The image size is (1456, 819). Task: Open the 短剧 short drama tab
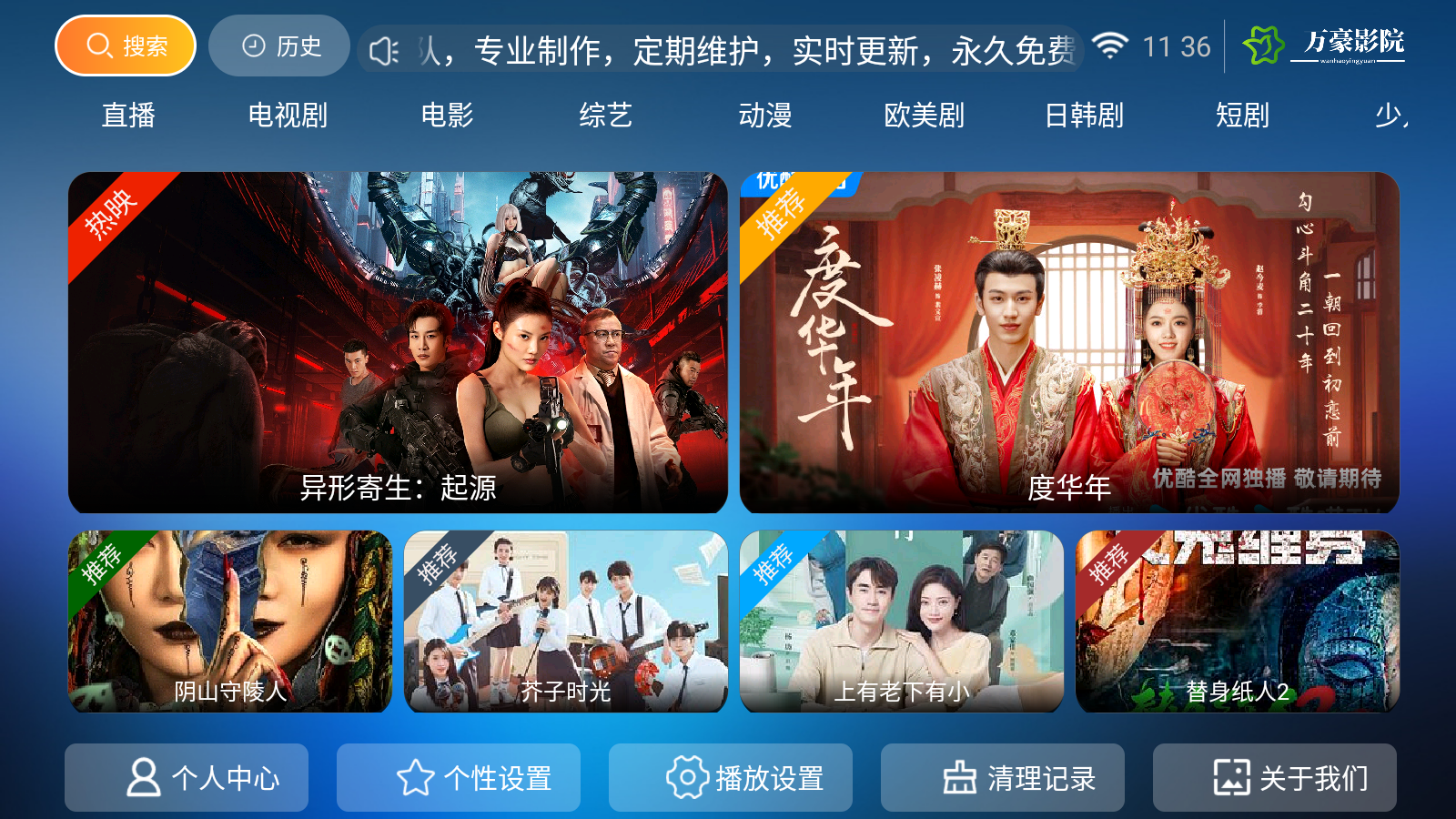[x=1242, y=116]
